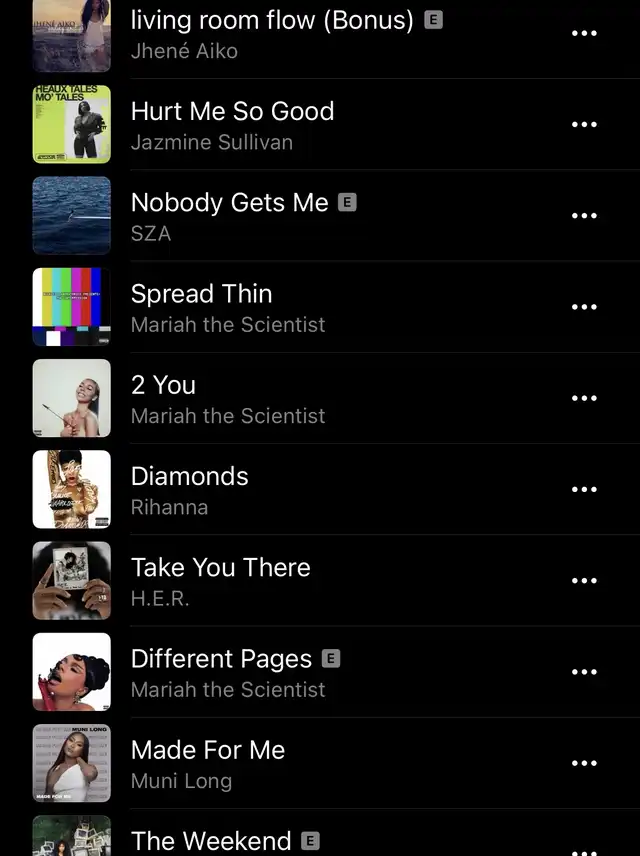Viewport: 640px width, 856px height.
Task: Open more options for Spread Thin
Action: click(x=584, y=307)
